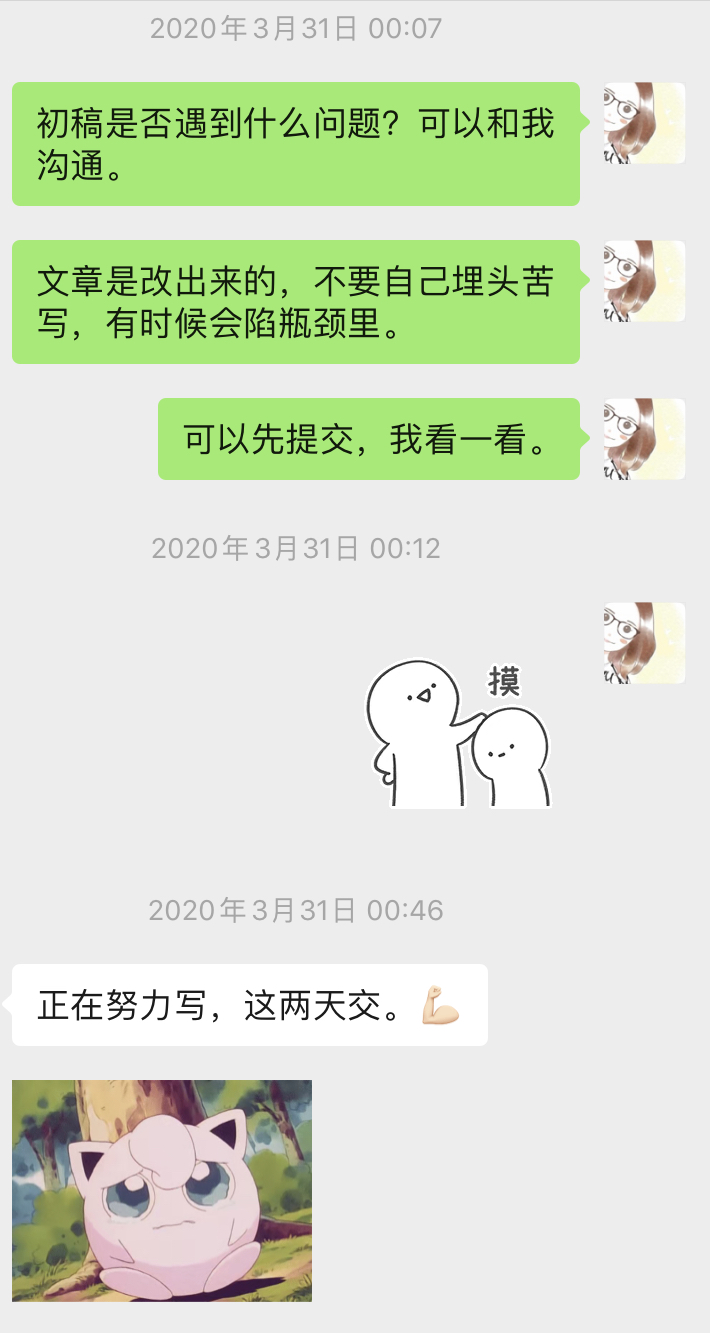Tap the avatar next to the 文章是改出来的 message

[645, 281]
